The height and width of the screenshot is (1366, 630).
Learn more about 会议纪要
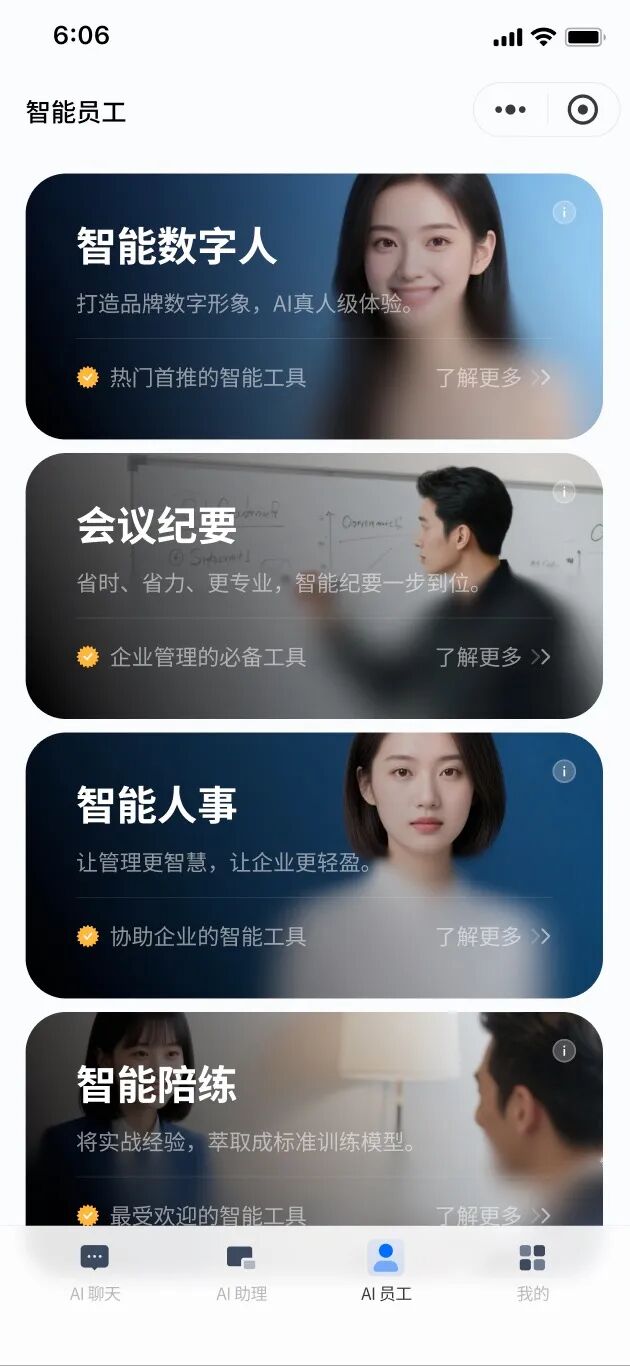pyautogui.click(x=492, y=657)
